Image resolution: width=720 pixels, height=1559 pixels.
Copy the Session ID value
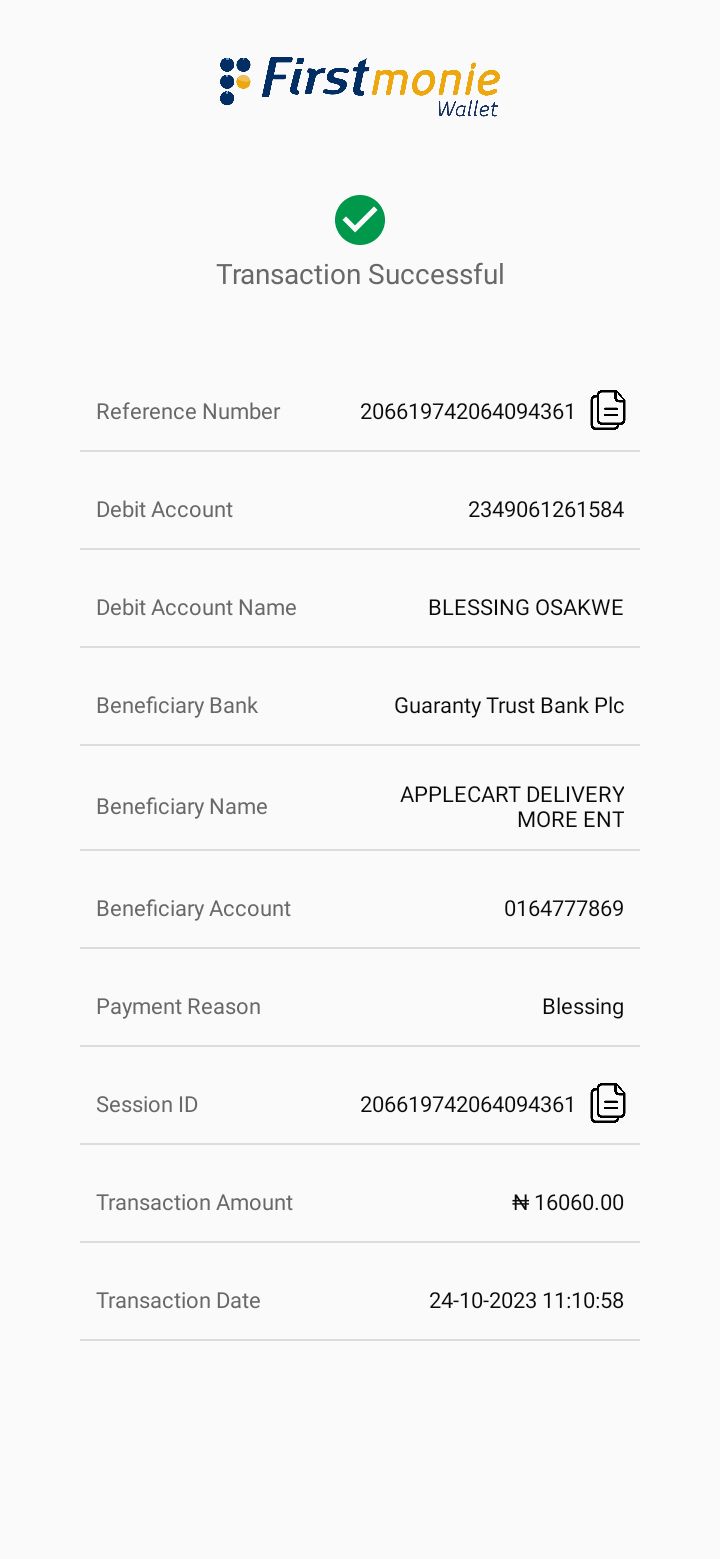[x=608, y=1103]
